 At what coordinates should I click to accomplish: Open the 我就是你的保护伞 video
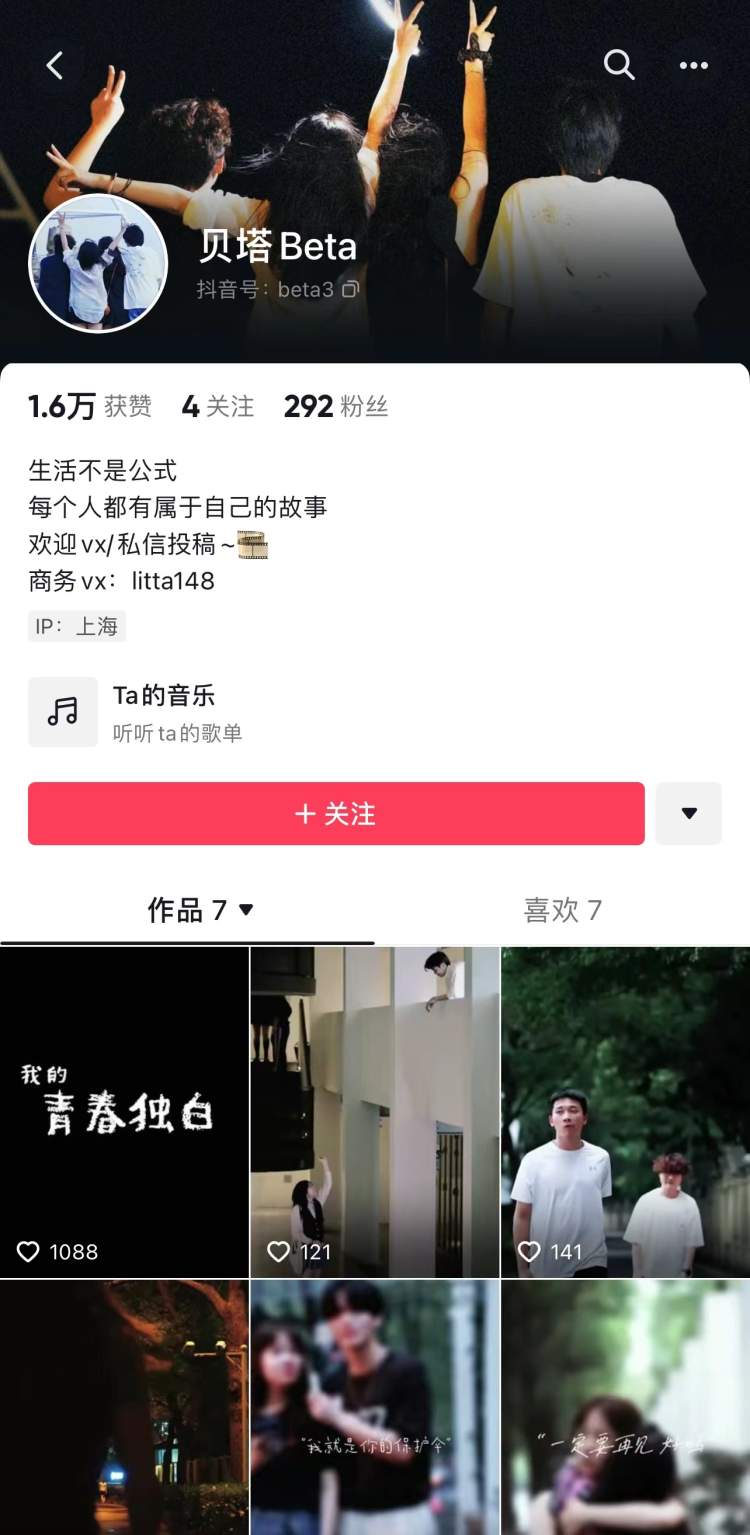click(374, 1408)
